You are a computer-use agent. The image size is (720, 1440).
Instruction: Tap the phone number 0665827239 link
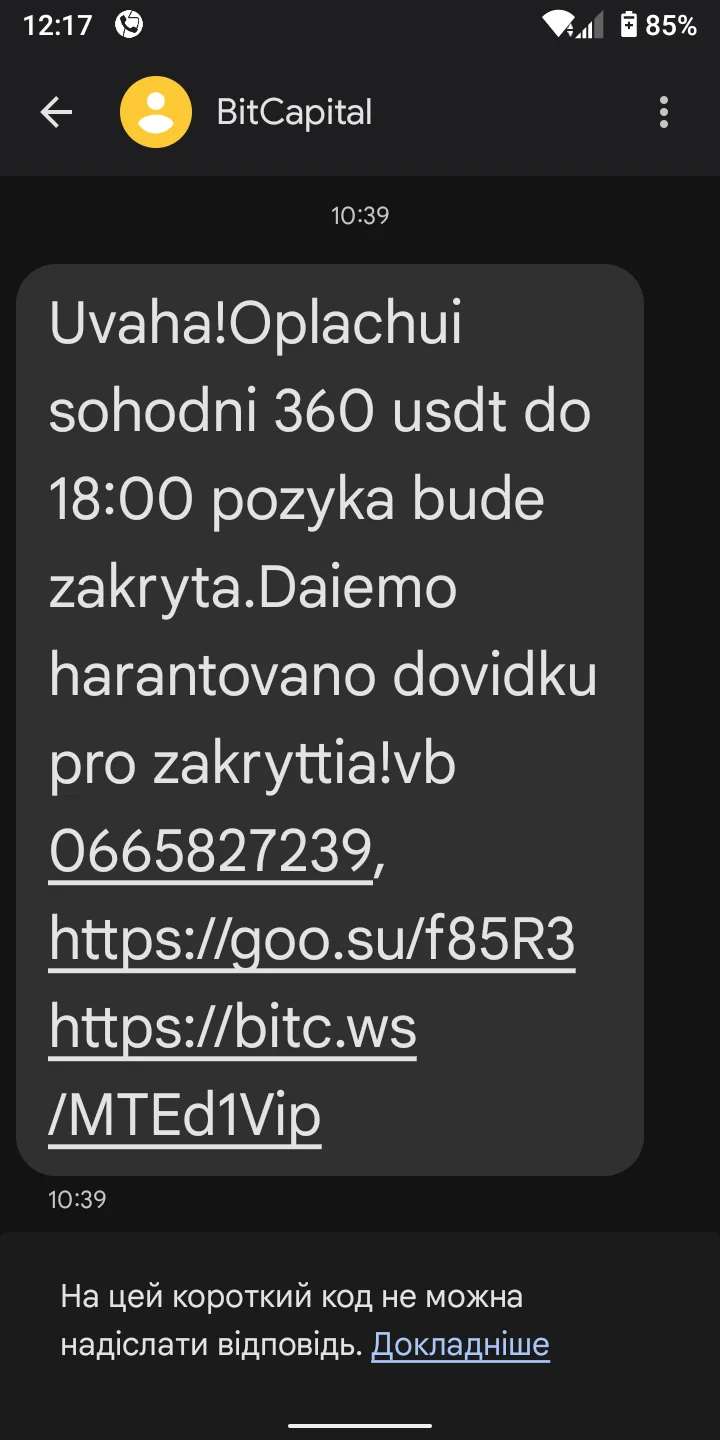(210, 853)
